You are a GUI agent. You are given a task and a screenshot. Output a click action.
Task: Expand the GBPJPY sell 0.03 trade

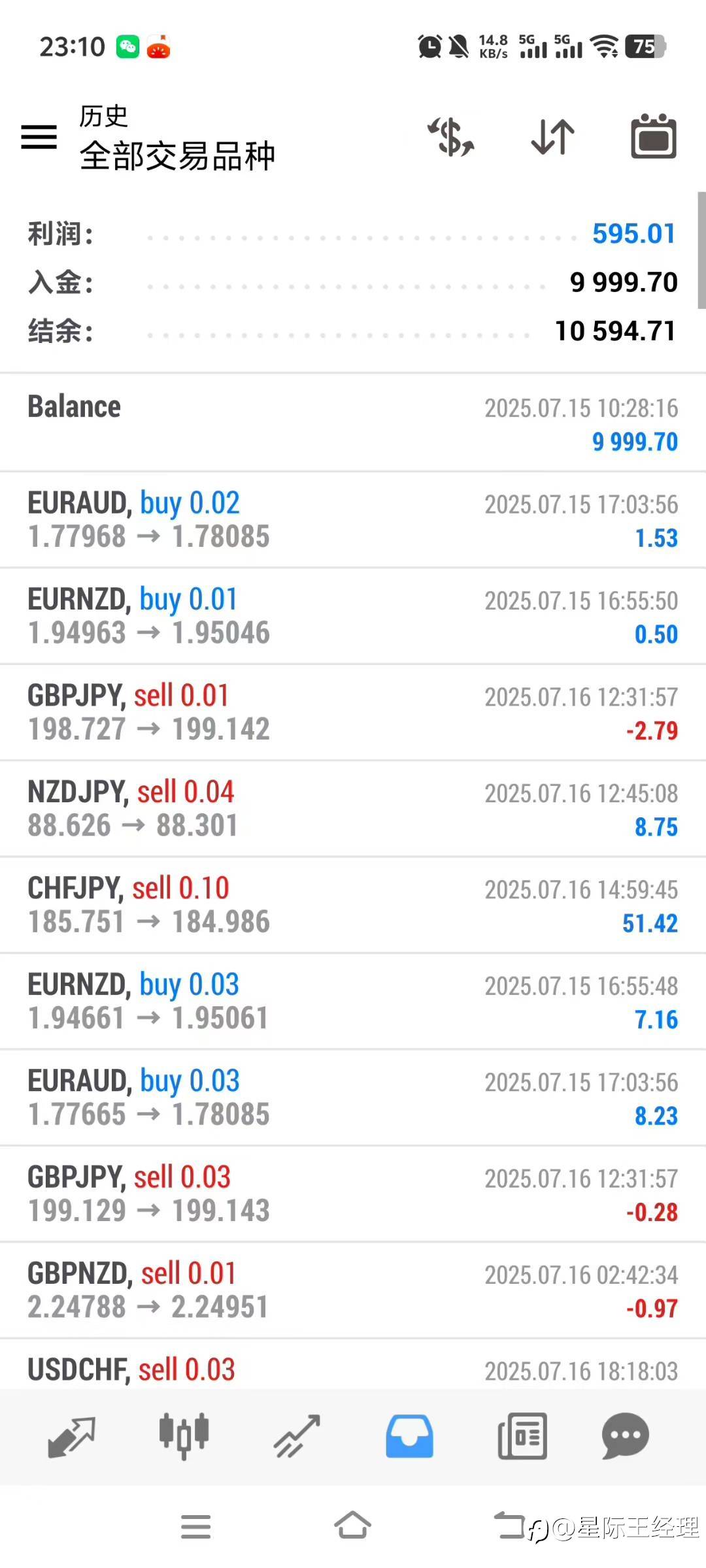point(353,1194)
